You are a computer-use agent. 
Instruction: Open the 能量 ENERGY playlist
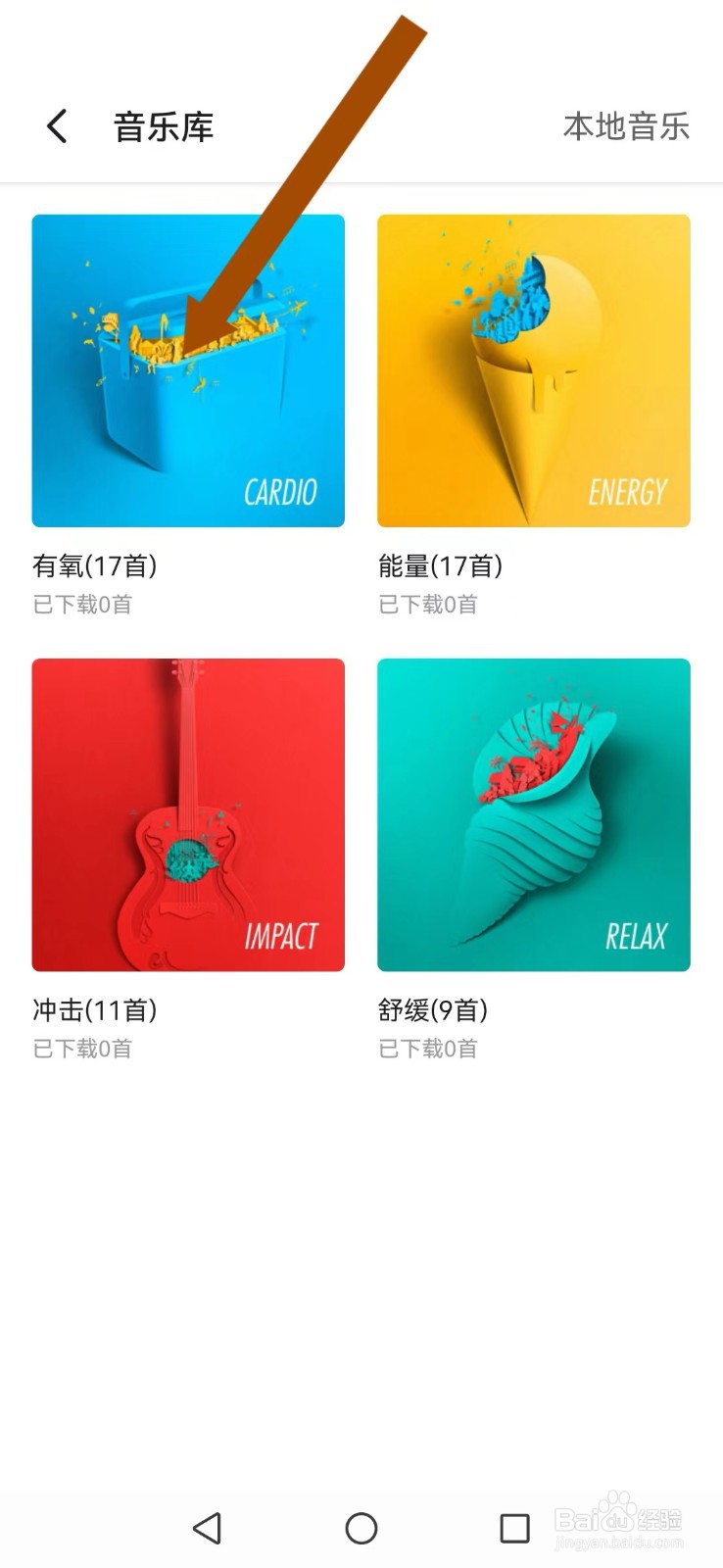[x=534, y=370]
